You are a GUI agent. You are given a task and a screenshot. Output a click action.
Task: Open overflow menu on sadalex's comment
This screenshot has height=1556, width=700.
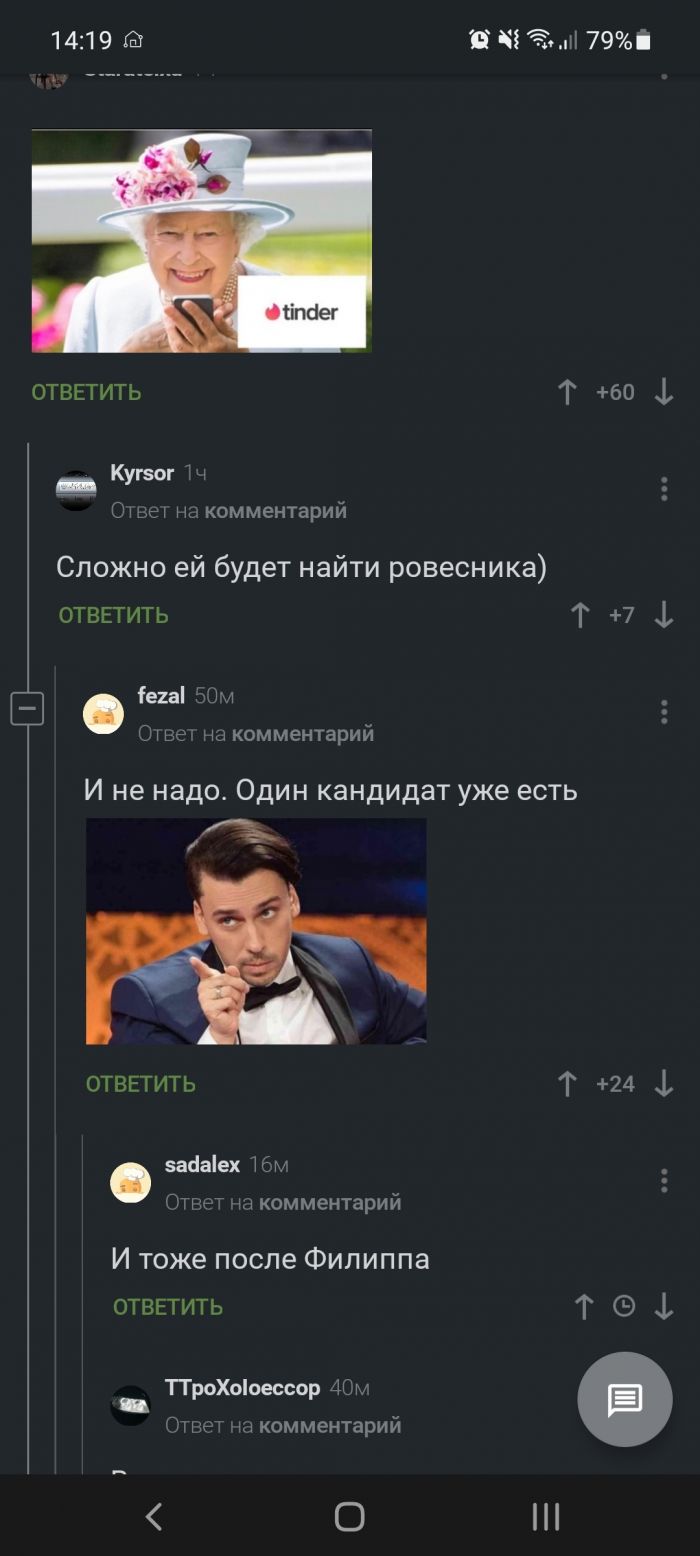click(x=664, y=1181)
